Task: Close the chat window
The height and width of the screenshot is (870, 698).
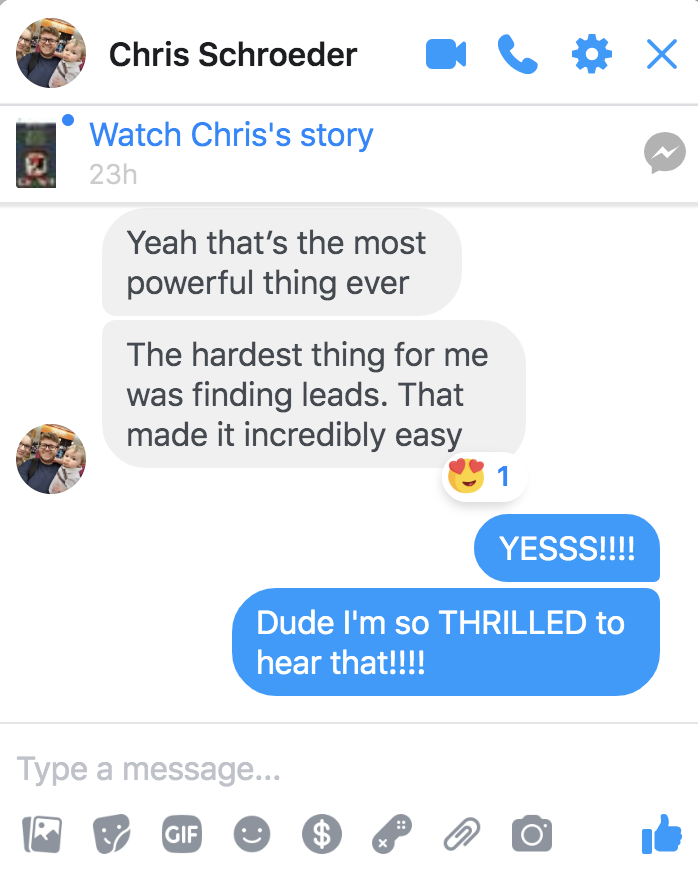Action: (662, 54)
